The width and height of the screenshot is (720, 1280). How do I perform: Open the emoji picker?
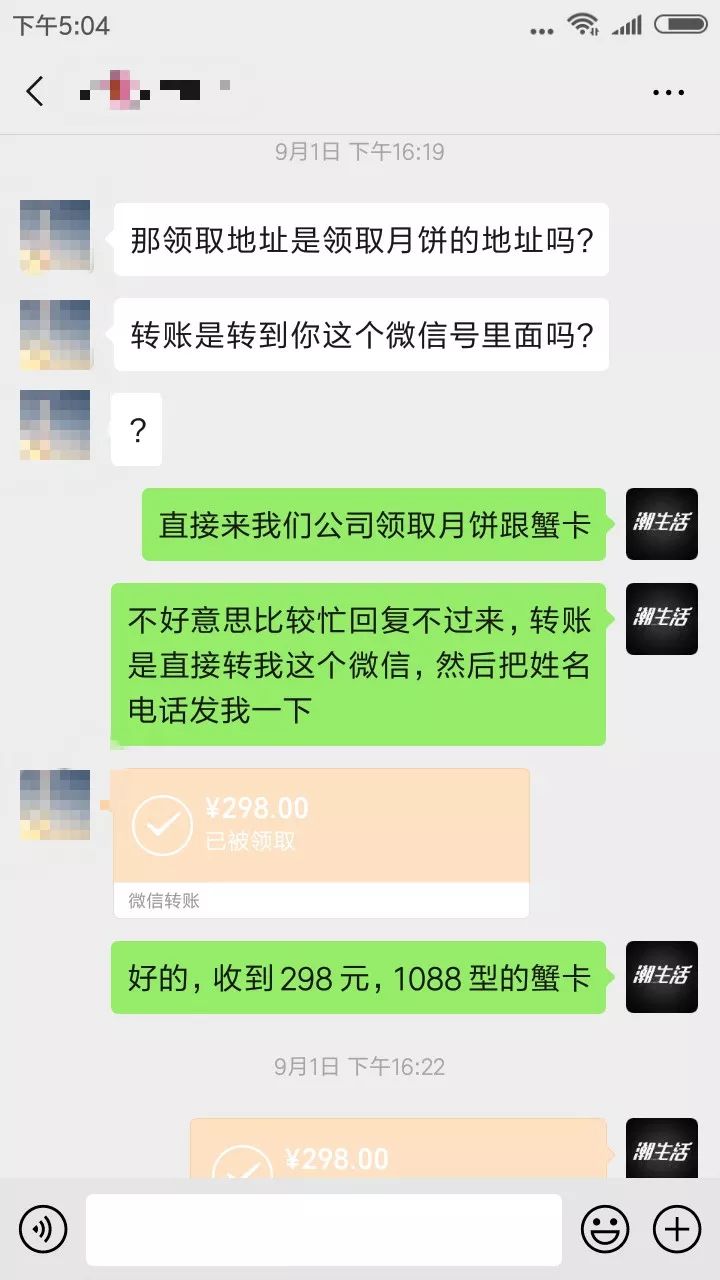point(605,1229)
